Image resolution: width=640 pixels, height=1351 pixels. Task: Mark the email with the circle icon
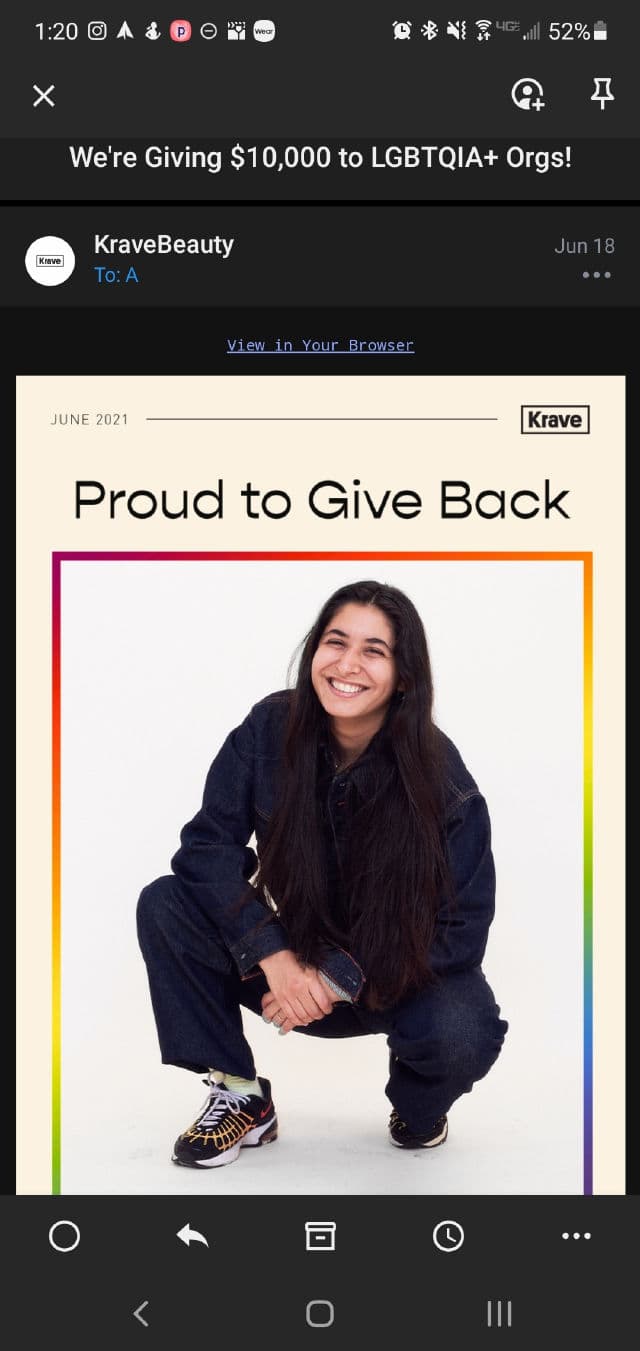[64, 1236]
